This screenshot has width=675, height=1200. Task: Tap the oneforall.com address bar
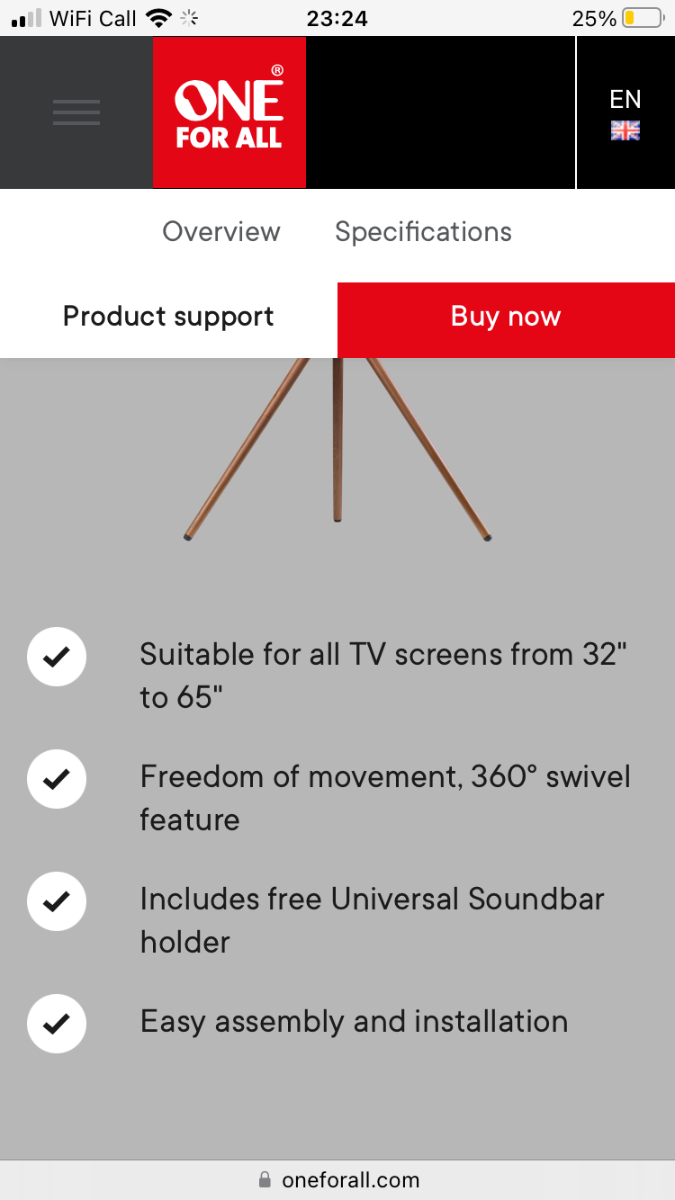[338, 1180]
